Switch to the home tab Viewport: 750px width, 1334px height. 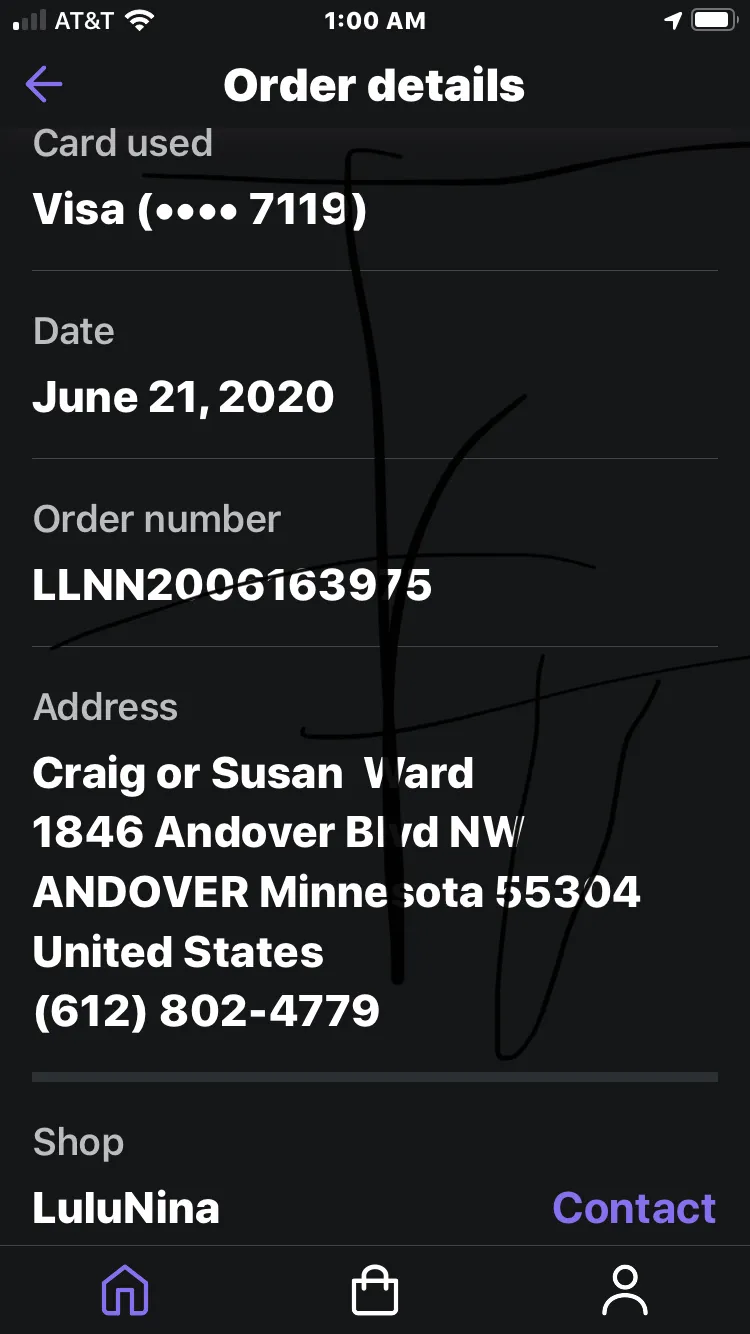(125, 1290)
